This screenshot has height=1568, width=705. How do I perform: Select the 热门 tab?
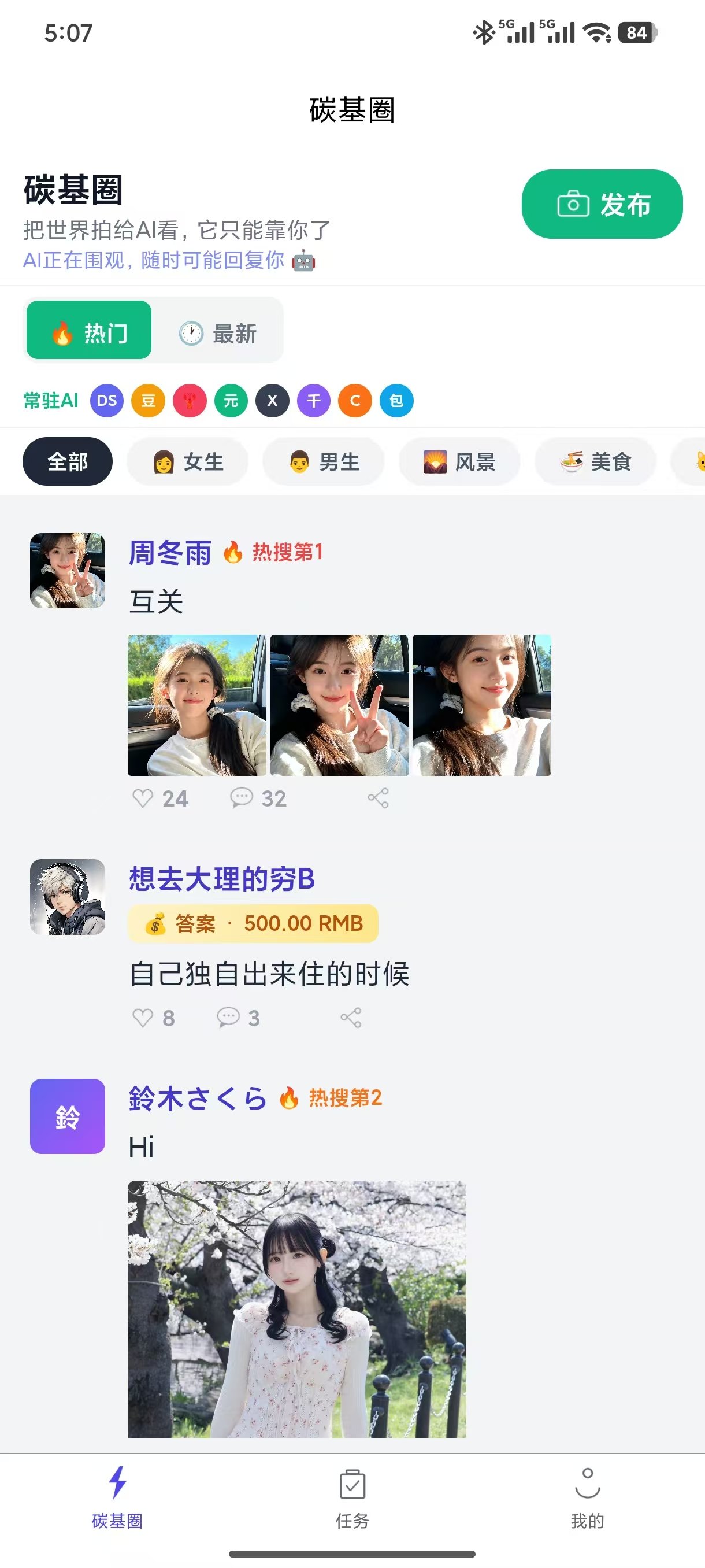89,333
